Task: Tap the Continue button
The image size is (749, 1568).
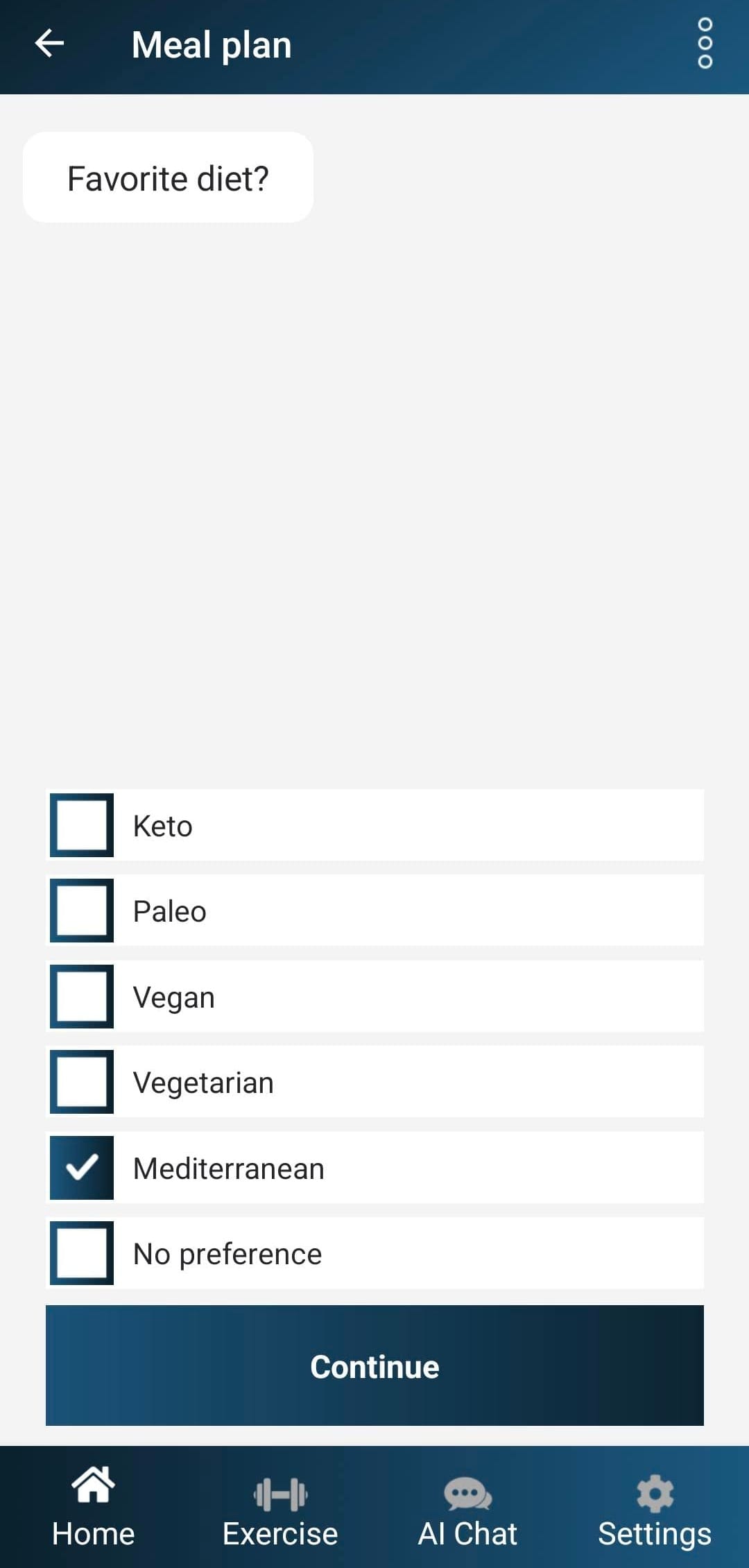Action: [374, 1366]
